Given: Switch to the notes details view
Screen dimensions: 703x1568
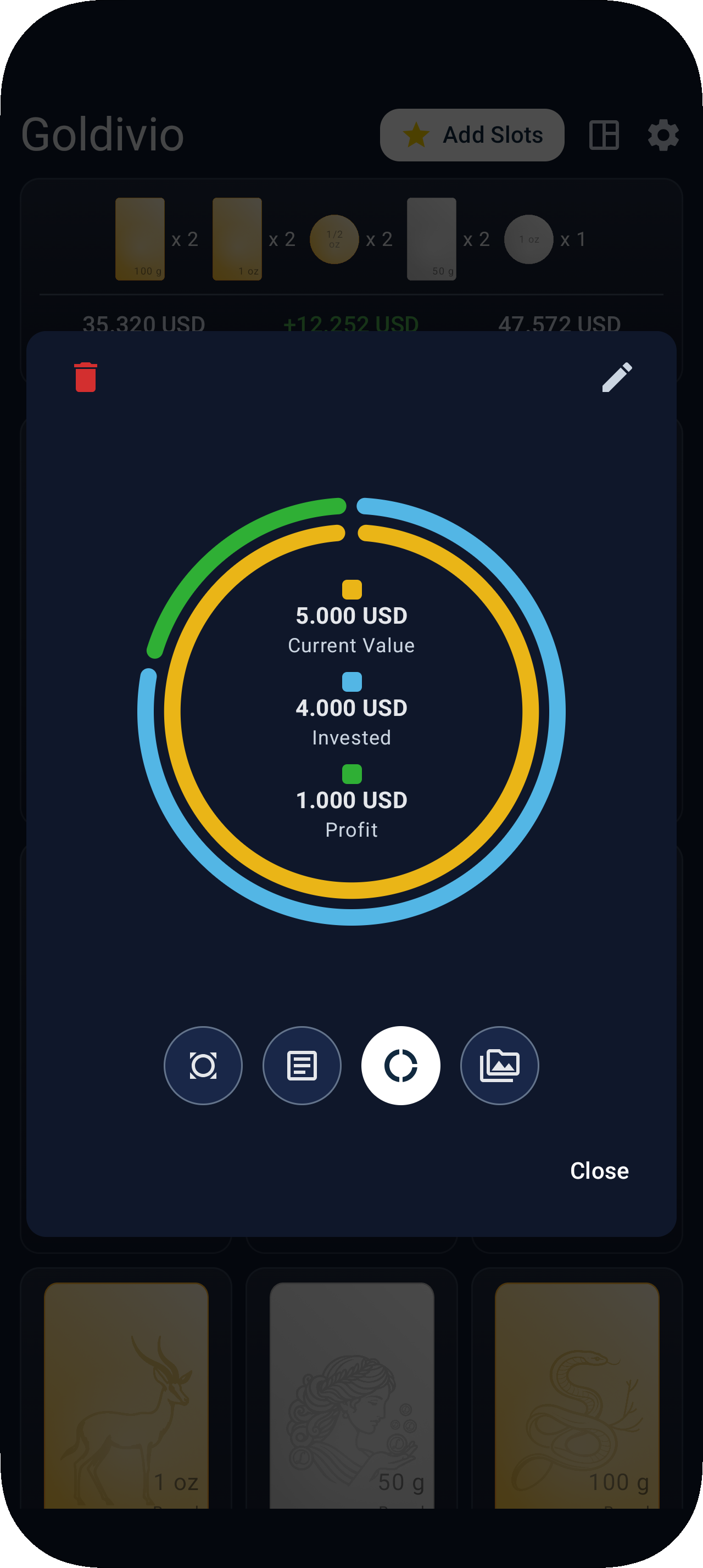Looking at the screenshot, I should pyautogui.click(x=302, y=1065).
